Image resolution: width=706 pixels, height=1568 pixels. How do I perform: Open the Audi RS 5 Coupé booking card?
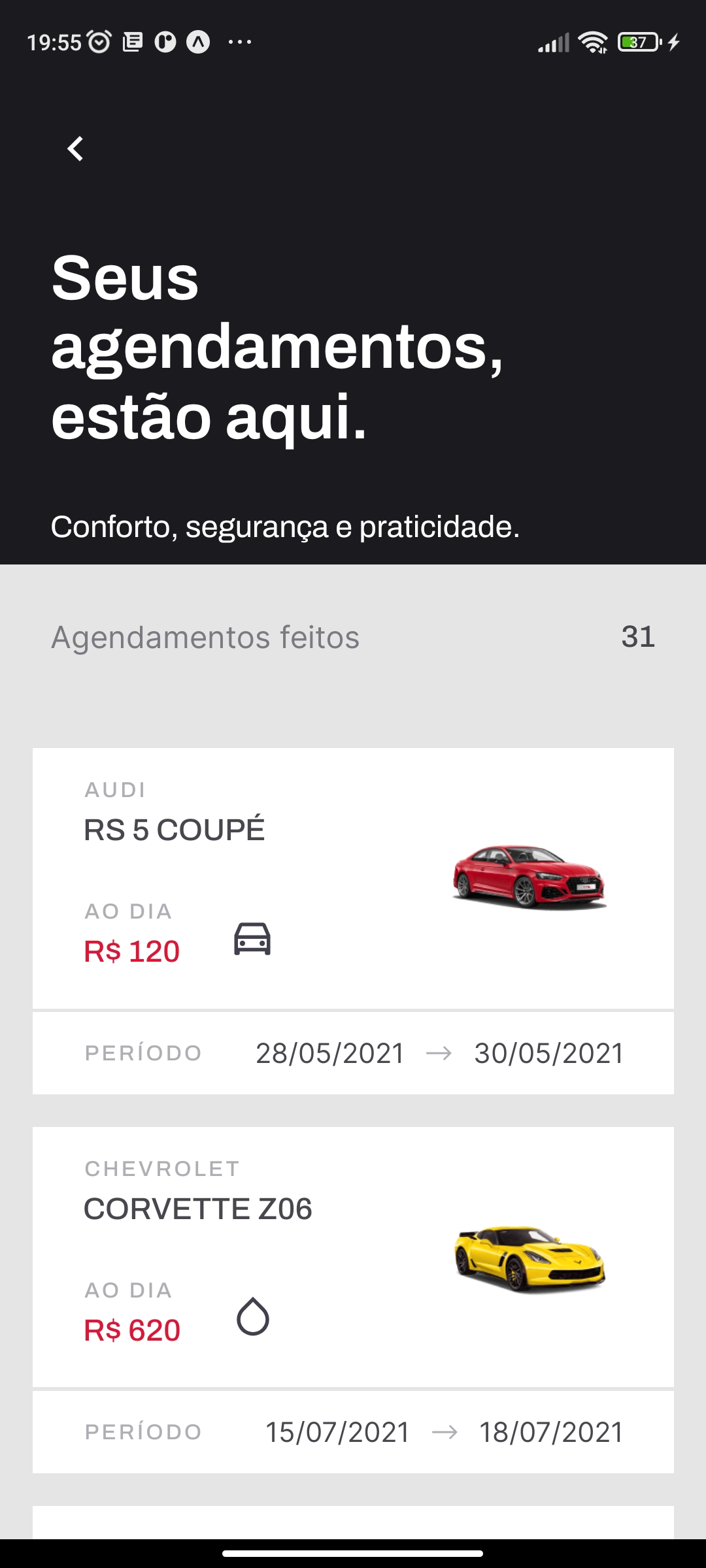[353, 879]
